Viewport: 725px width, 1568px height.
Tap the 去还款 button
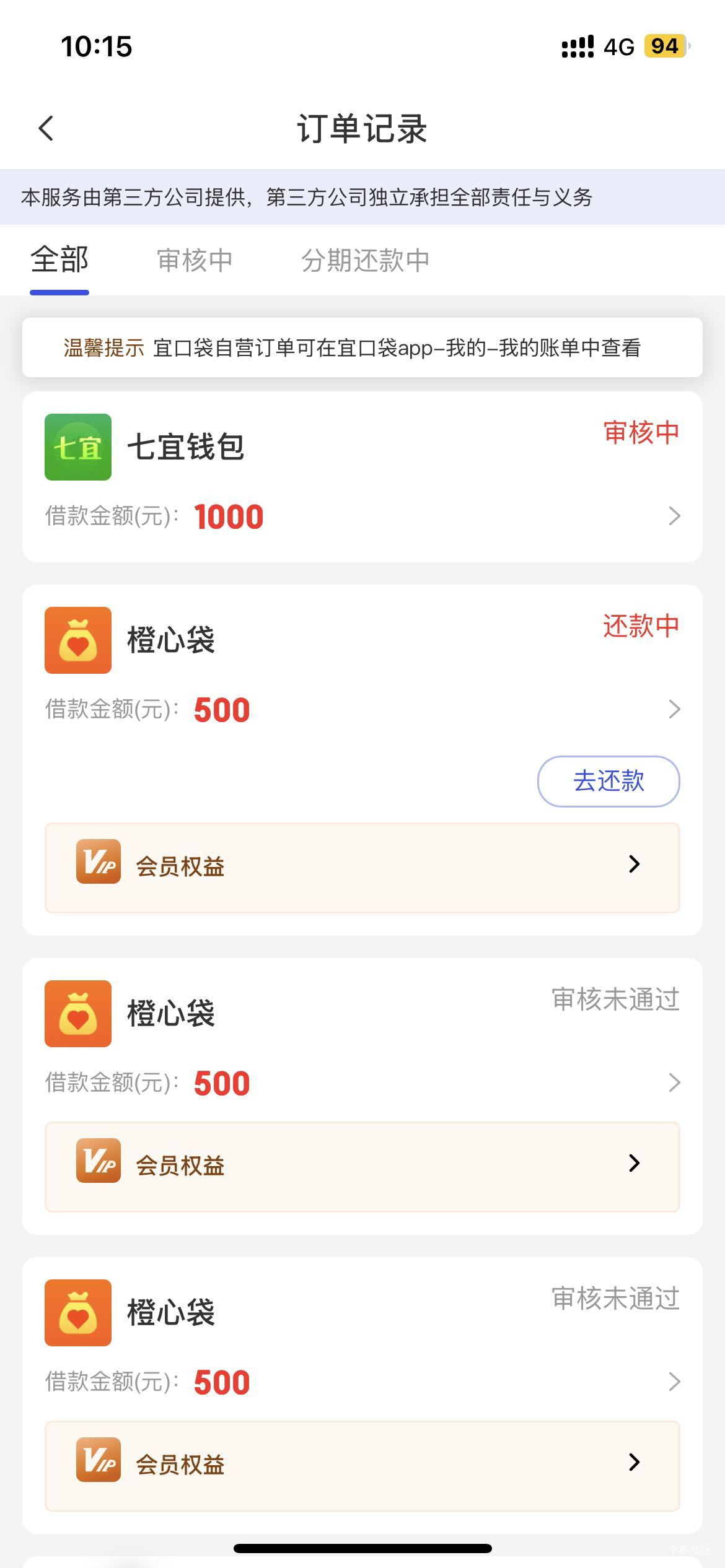tap(609, 781)
